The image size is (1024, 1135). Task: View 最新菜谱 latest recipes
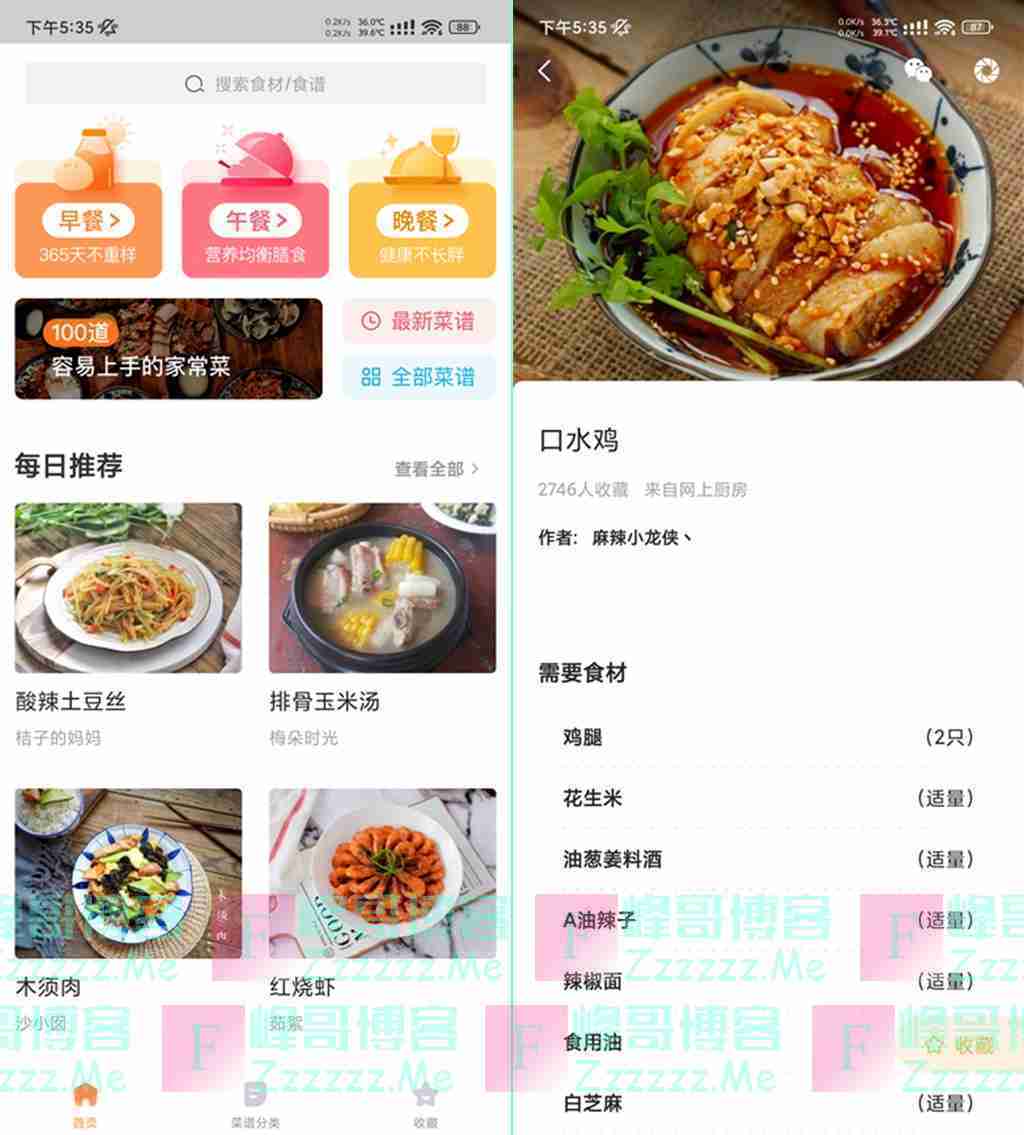click(419, 321)
